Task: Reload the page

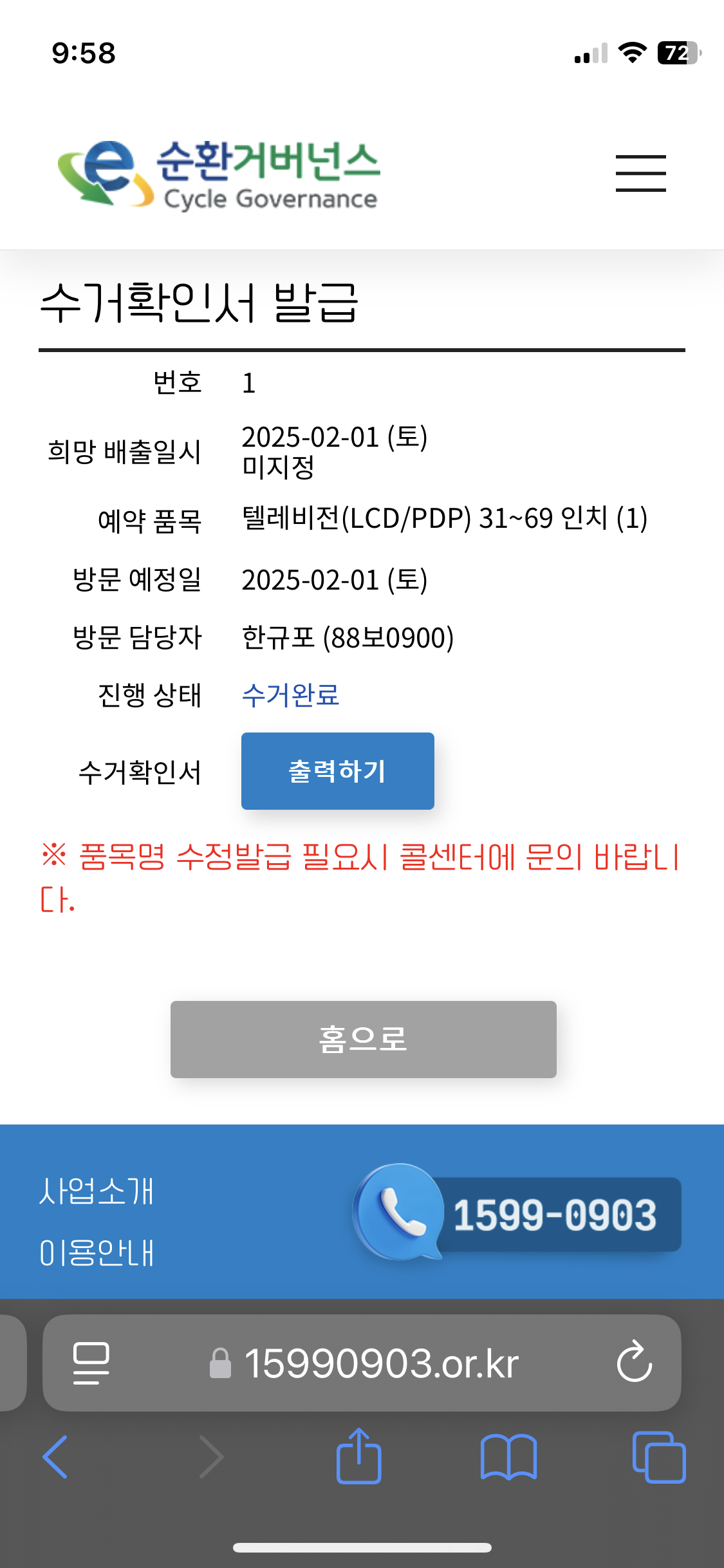Action: pos(634,1362)
